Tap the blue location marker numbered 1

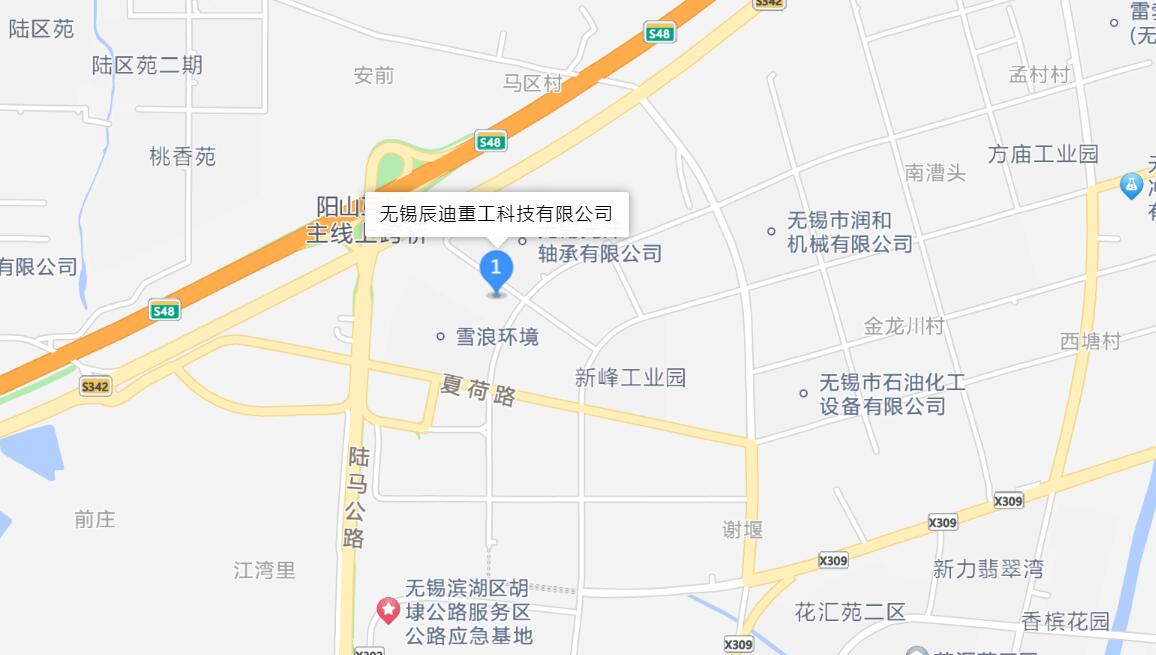coord(496,270)
